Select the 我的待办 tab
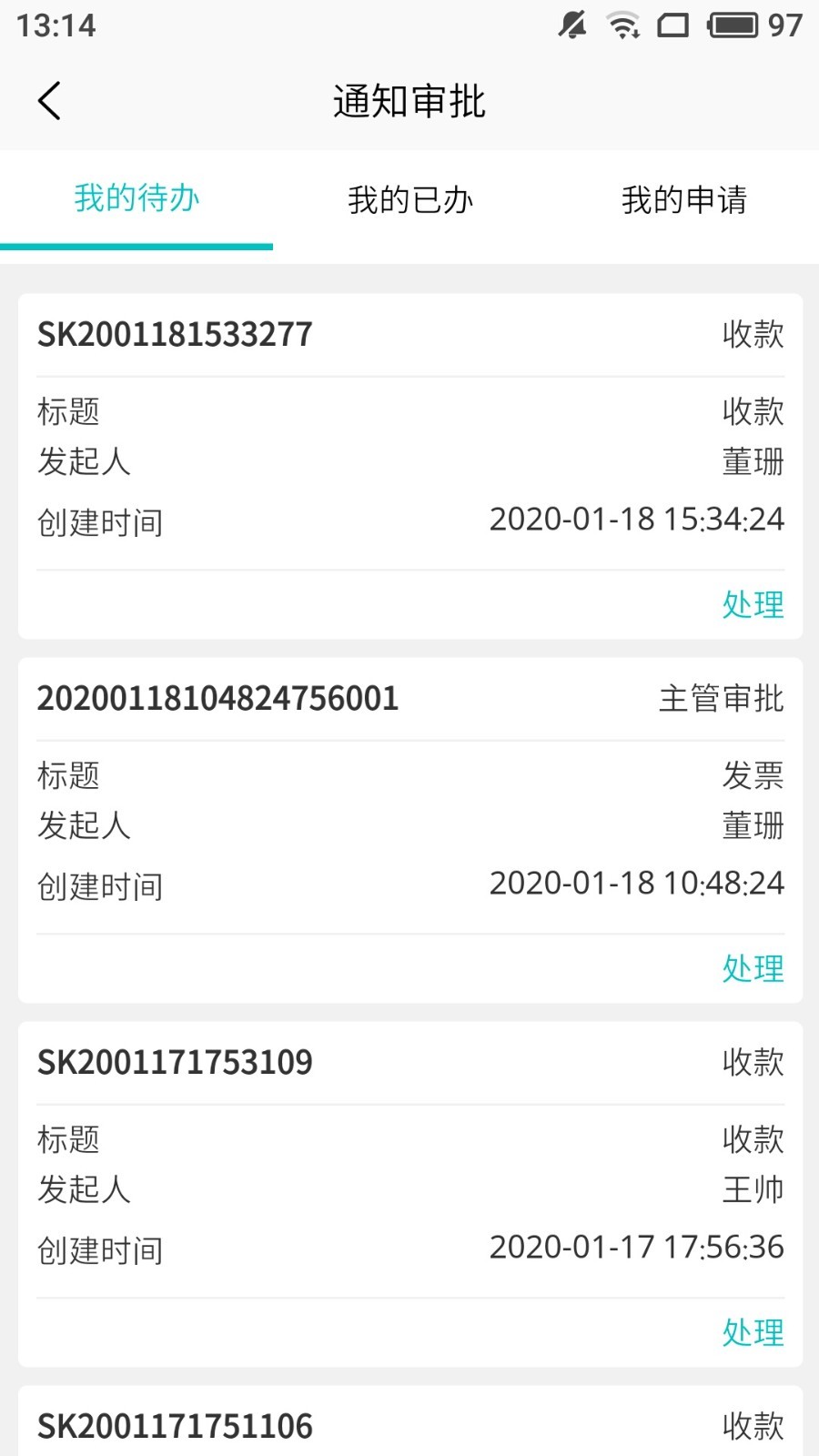Viewport: 819px width, 1456px height. [x=136, y=199]
